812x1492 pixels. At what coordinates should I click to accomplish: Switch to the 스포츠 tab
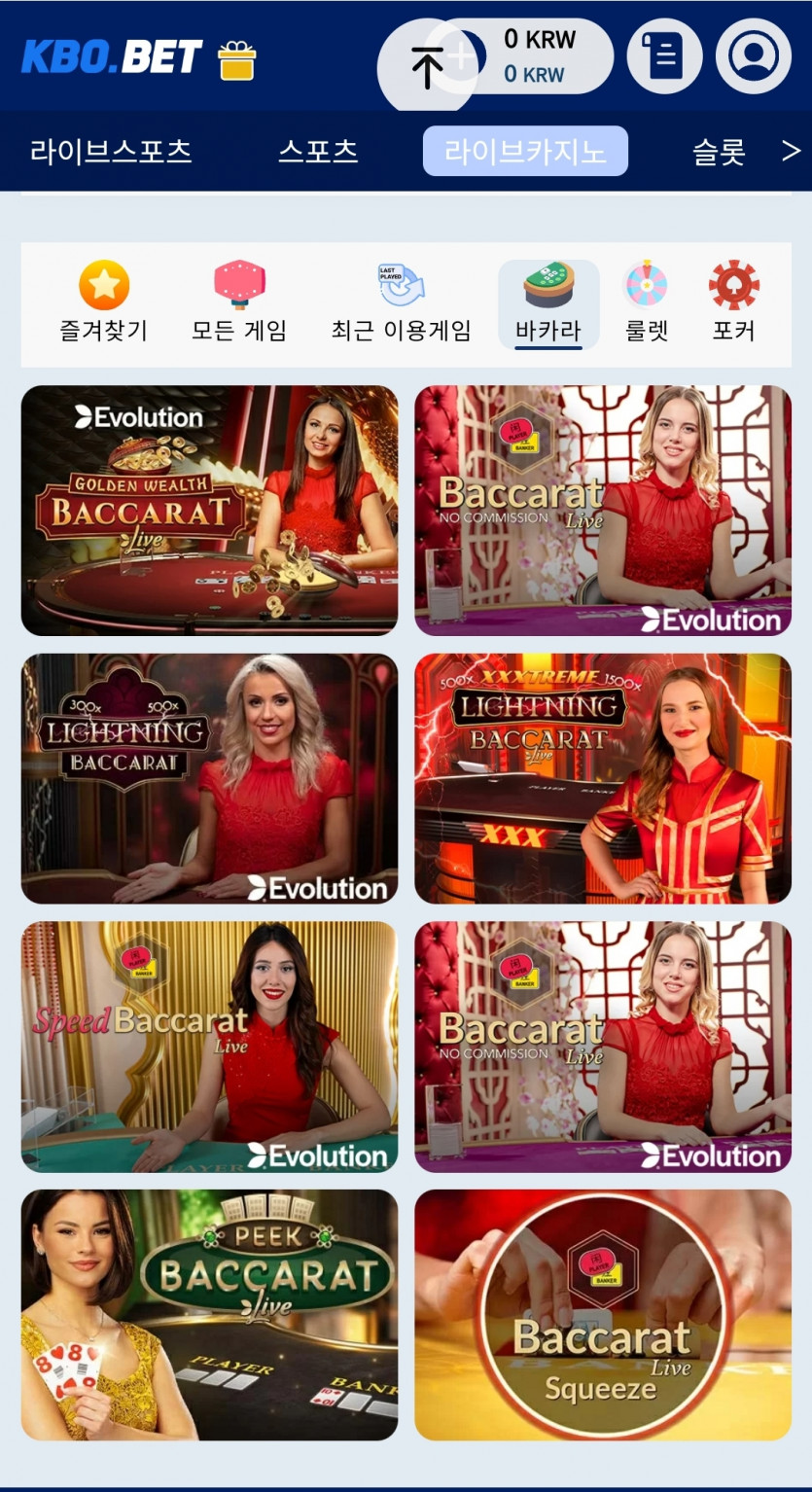pyautogui.click(x=318, y=152)
